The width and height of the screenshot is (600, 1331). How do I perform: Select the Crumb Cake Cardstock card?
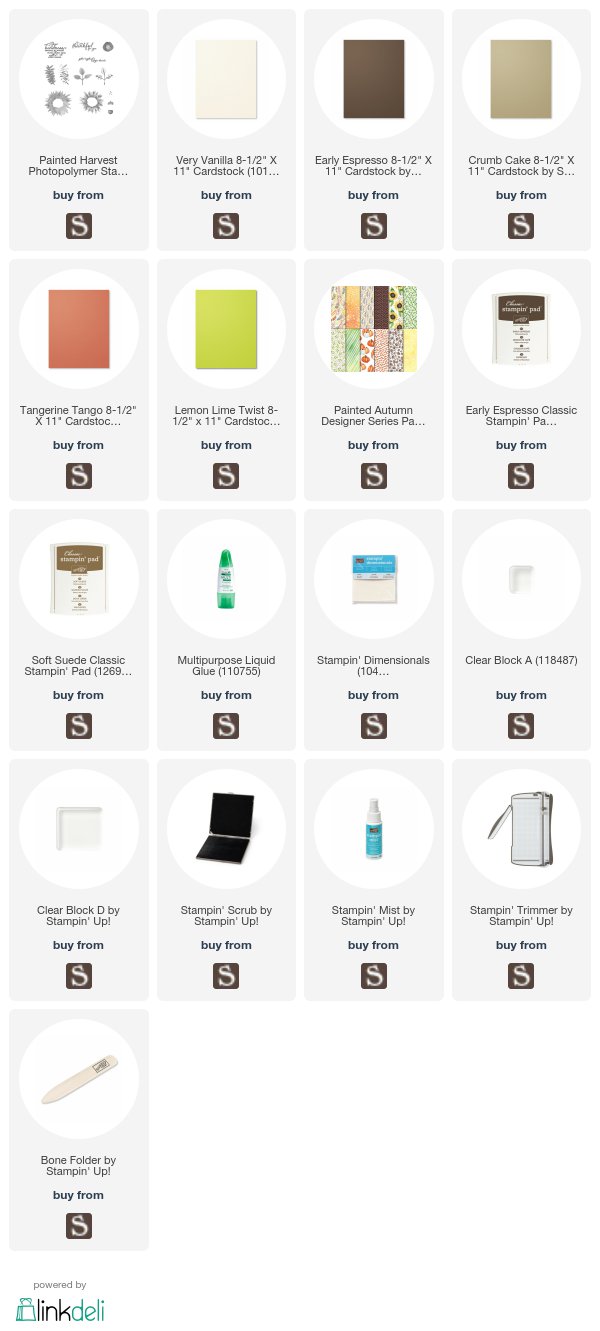(521, 130)
